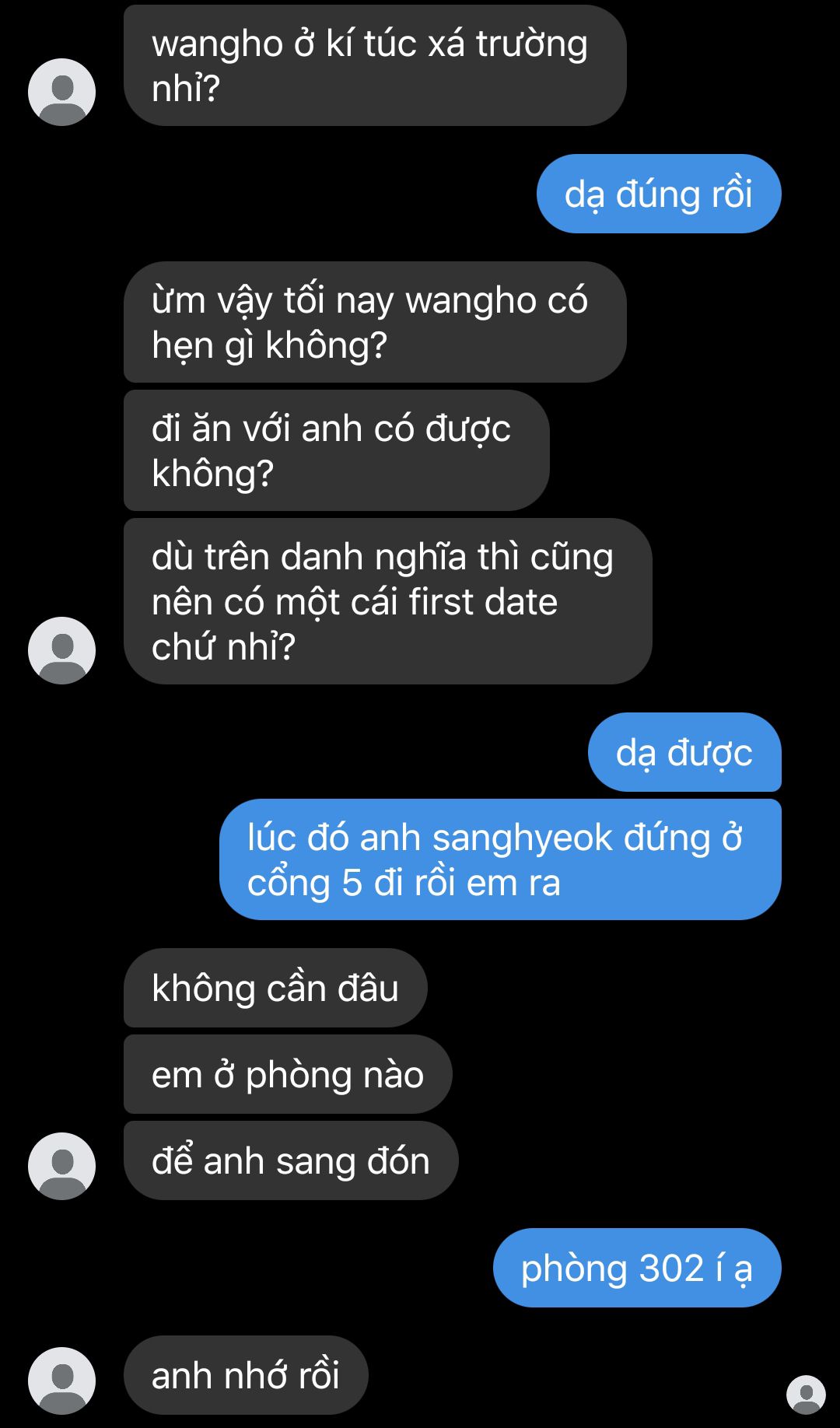Viewport: 840px width, 1428px height.
Task: View profile from avatar beside "để anh sang đón"
Action: coord(61,1165)
